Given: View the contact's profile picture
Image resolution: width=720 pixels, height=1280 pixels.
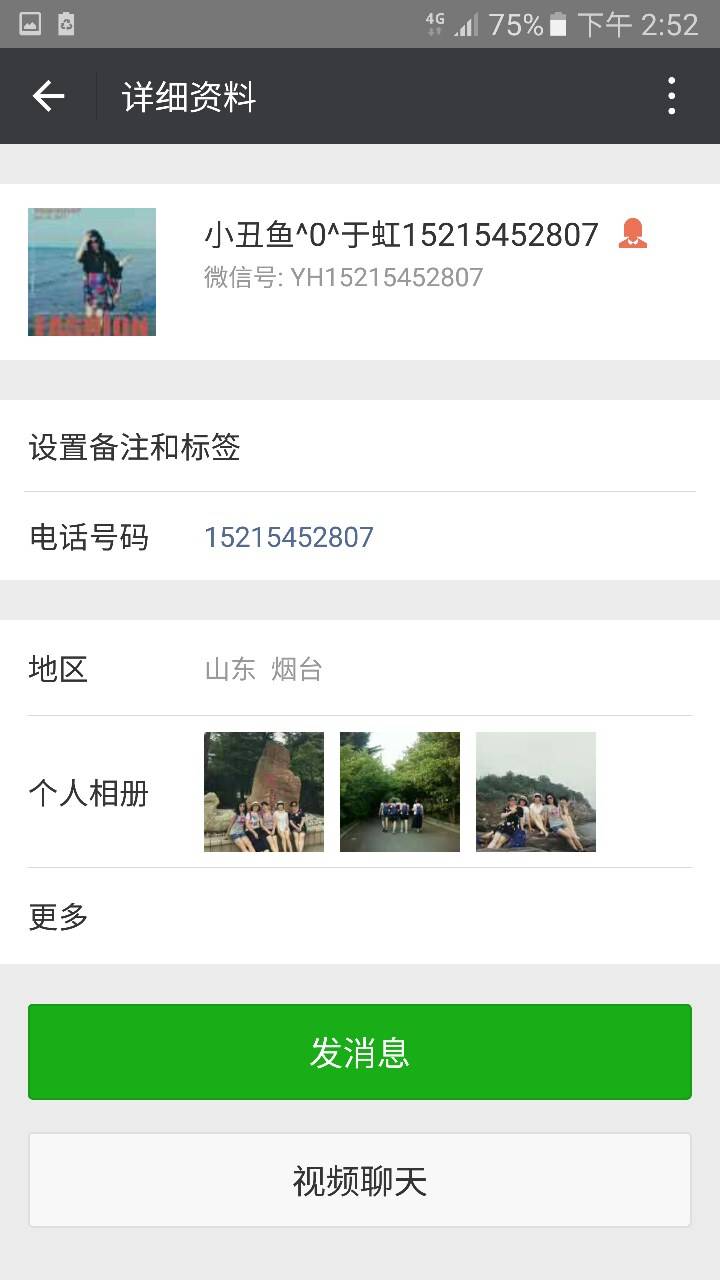Looking at the screenshot, I should [x=92, y=272].
